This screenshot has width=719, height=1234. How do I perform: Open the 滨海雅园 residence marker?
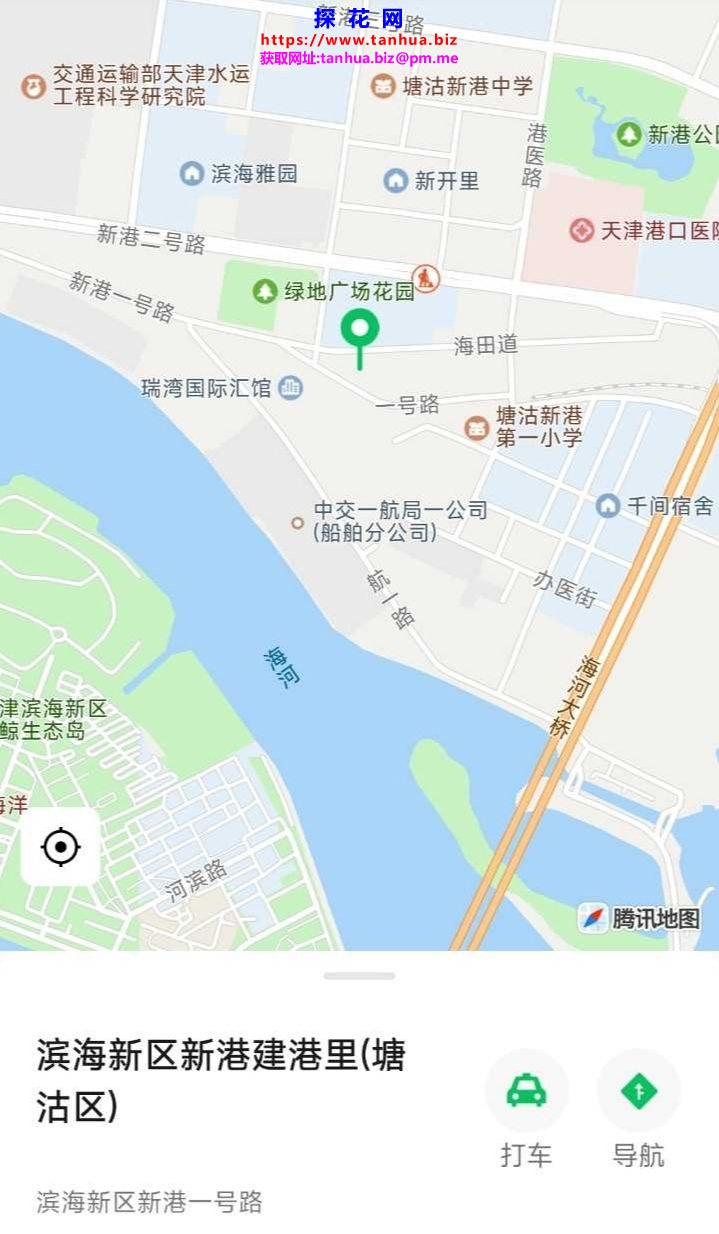point(192,173)
